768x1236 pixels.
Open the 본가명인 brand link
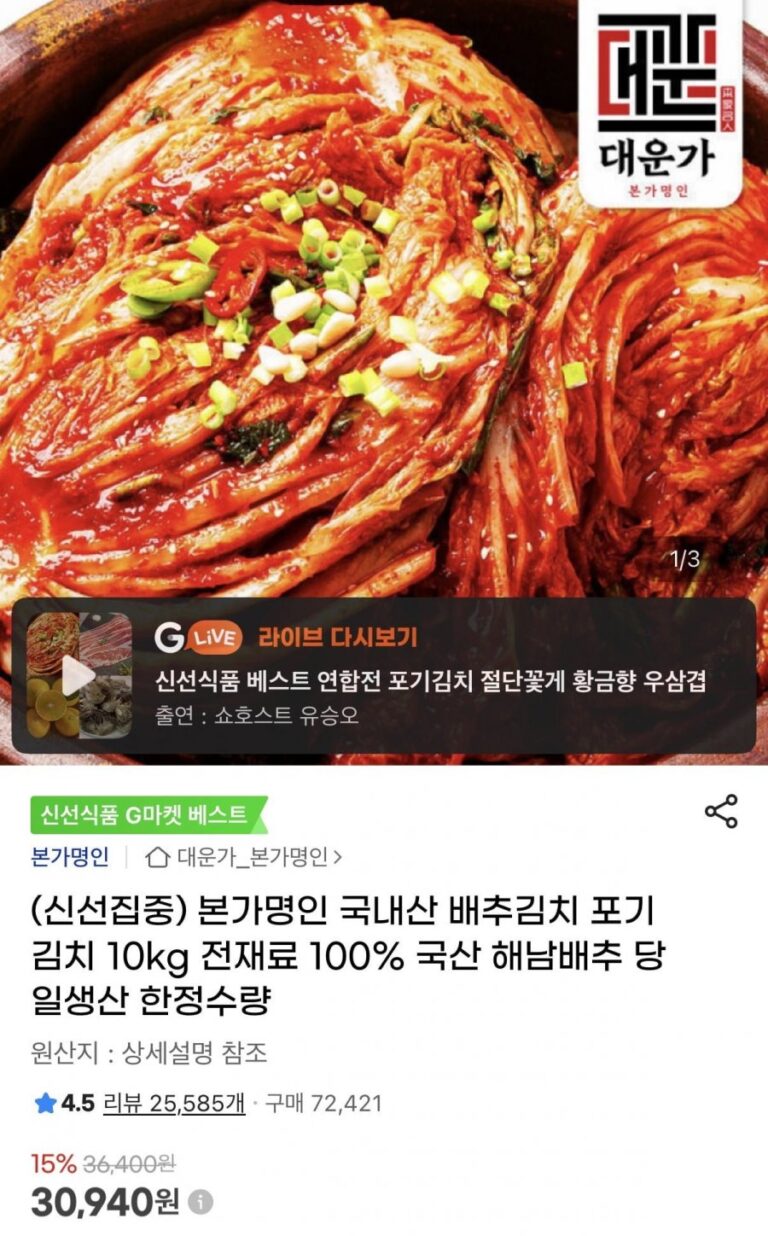click(x=69, y=857)
